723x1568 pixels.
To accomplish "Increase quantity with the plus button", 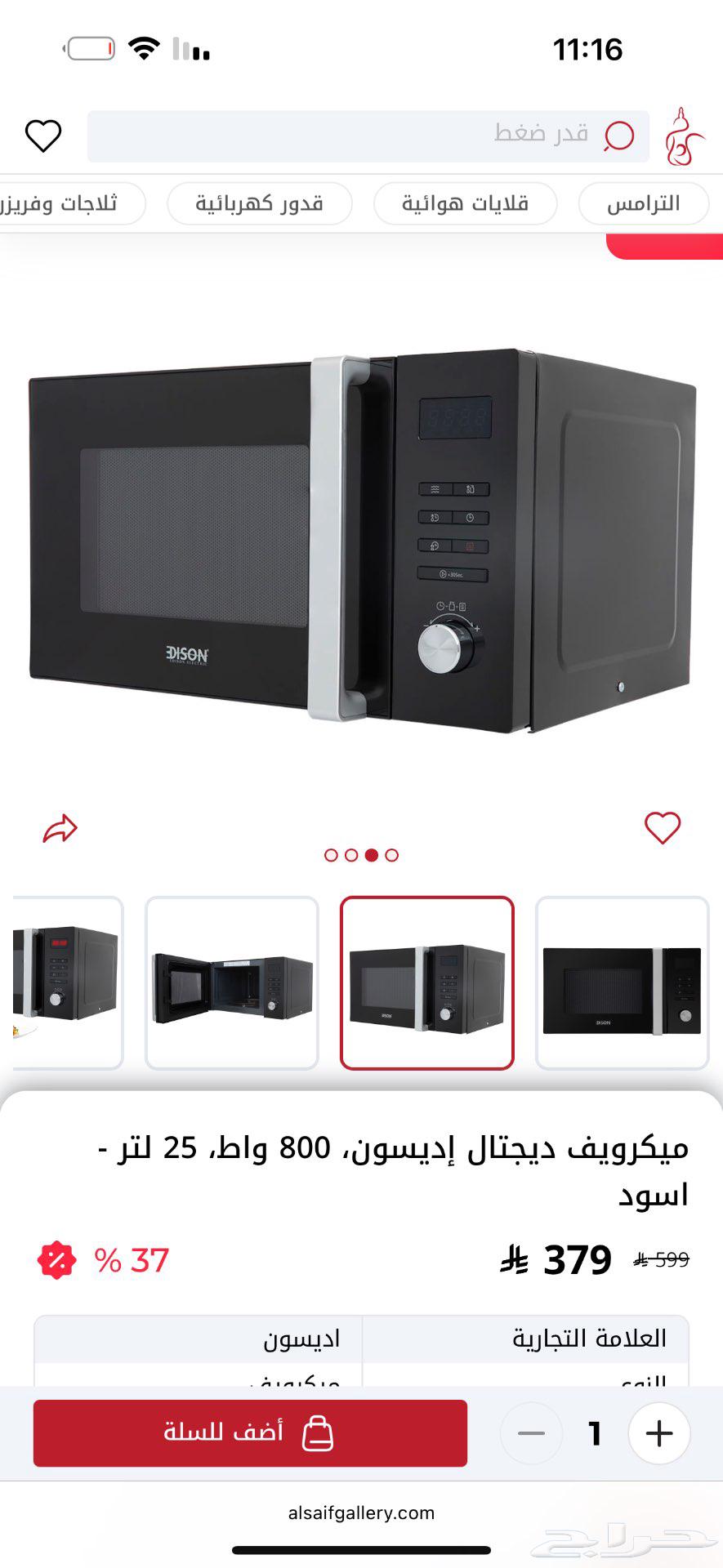I will click(658, 1433).
